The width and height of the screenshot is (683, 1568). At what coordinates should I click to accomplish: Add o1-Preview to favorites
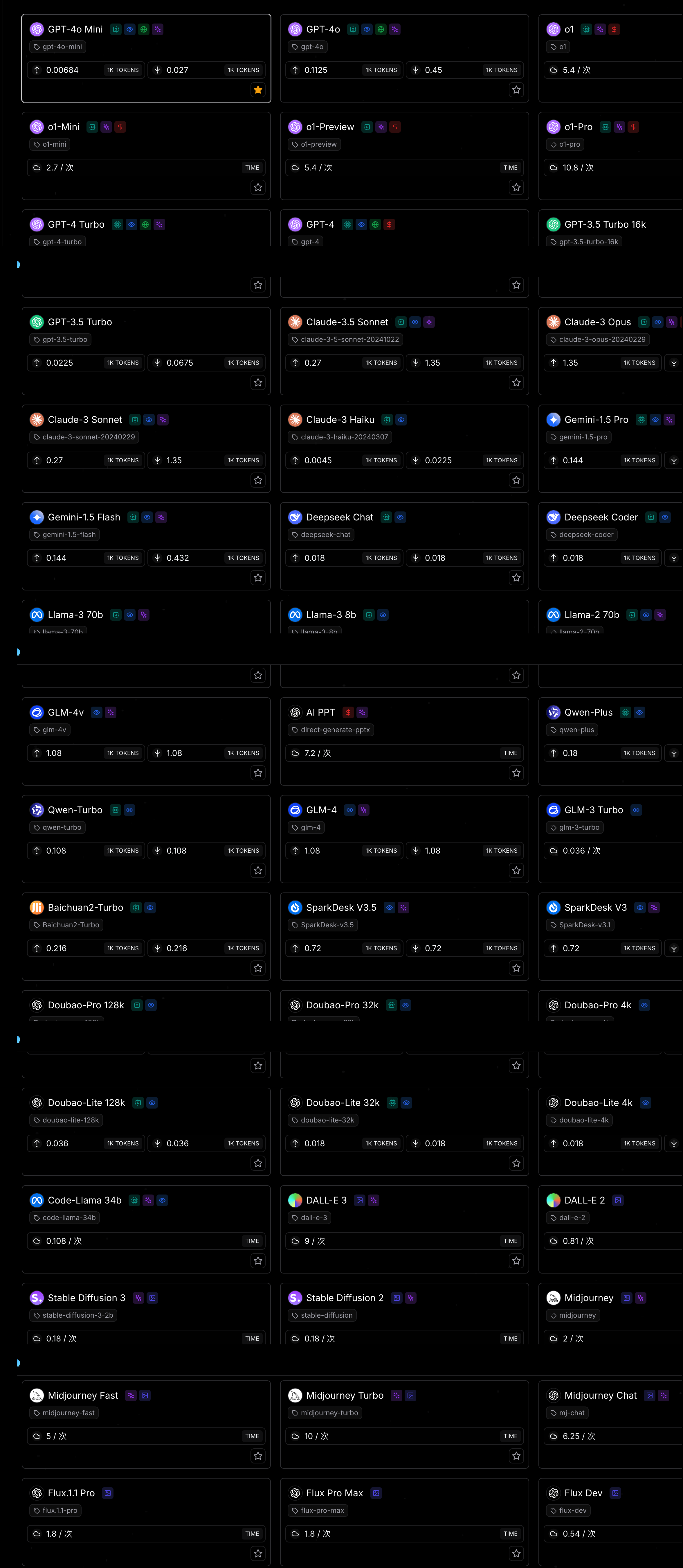[x=516, y=188]
